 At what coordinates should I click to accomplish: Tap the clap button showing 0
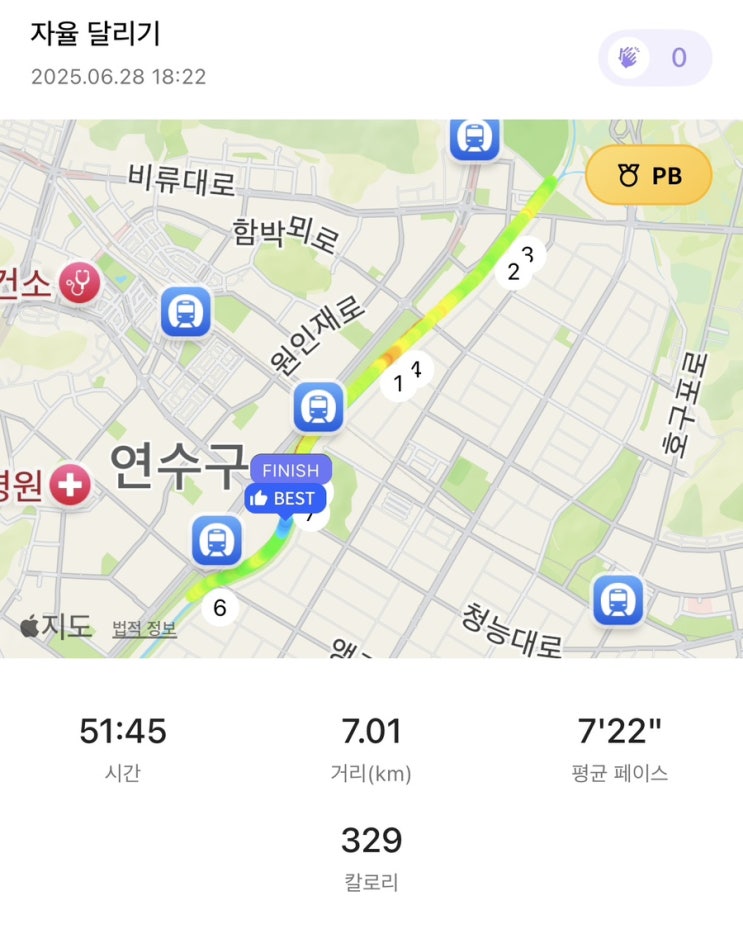click(655, 58)
